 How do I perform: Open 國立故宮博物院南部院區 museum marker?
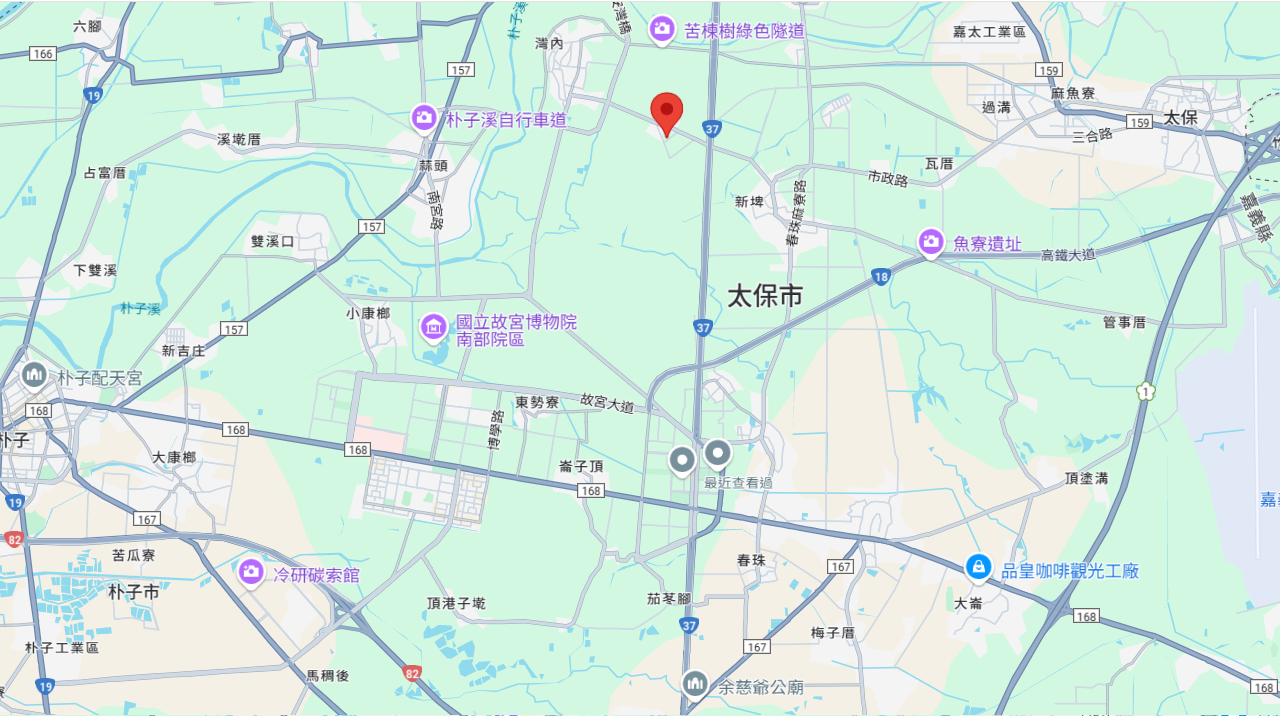(x=434, y=327)
